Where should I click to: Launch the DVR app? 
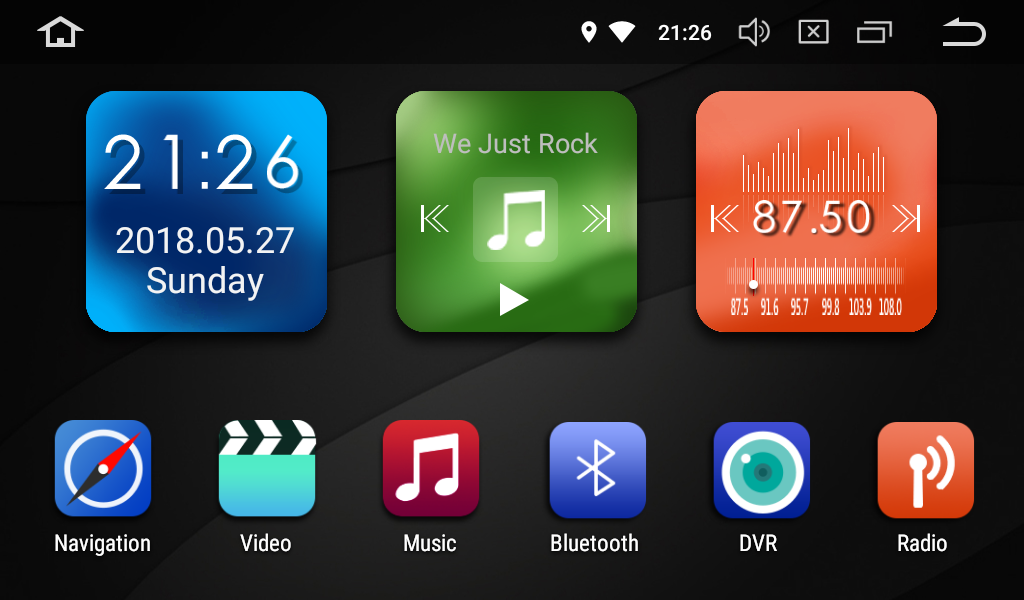click(x=761, y=468)
